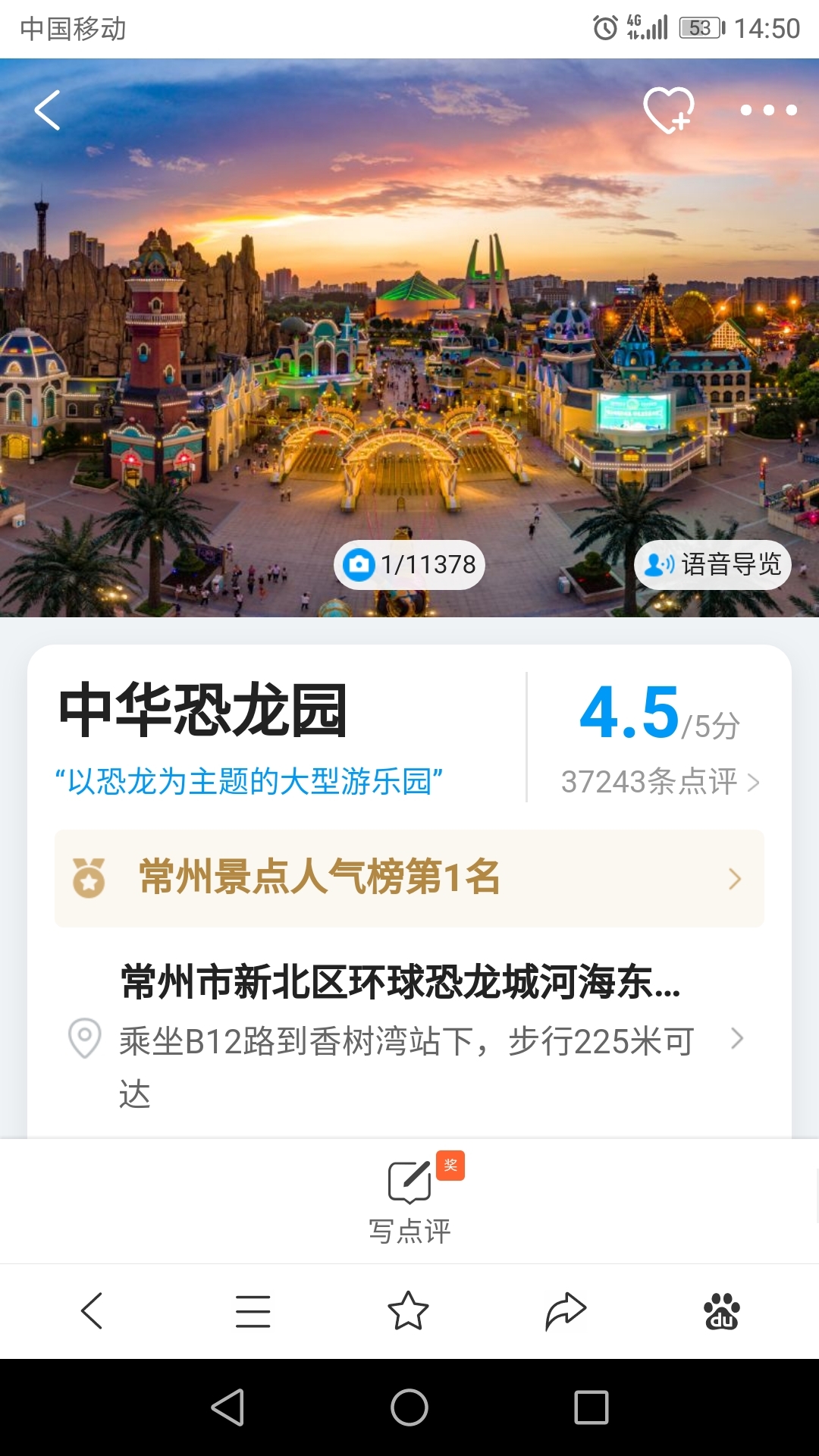Viewport: 819px width, 1456px height.
Task: Bookmark this page with the star
Action: point(409,1311)
